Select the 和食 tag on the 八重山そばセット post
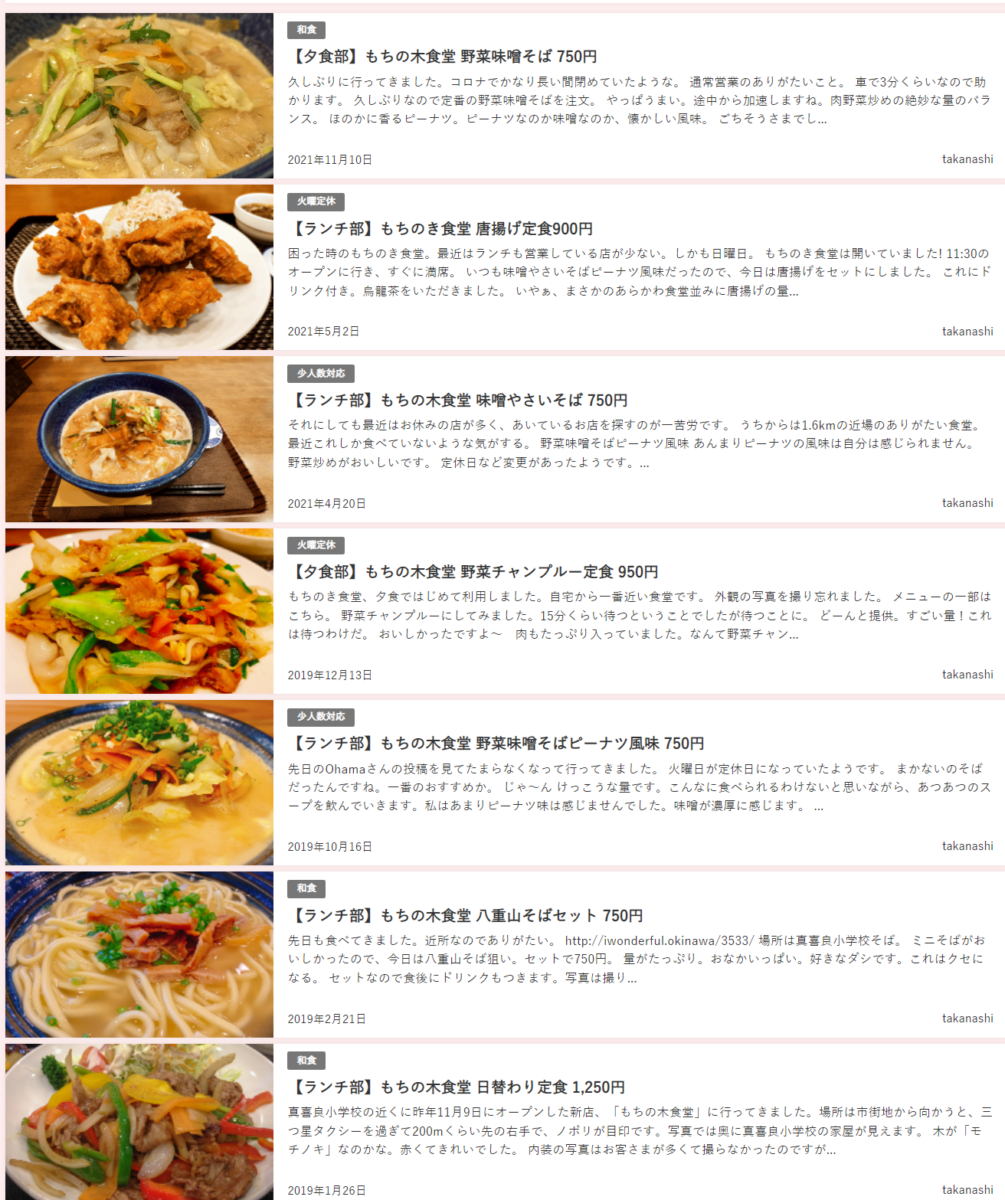This screenshot has width=1005, height=1200. pyautogui.click(x=306, y=889)
